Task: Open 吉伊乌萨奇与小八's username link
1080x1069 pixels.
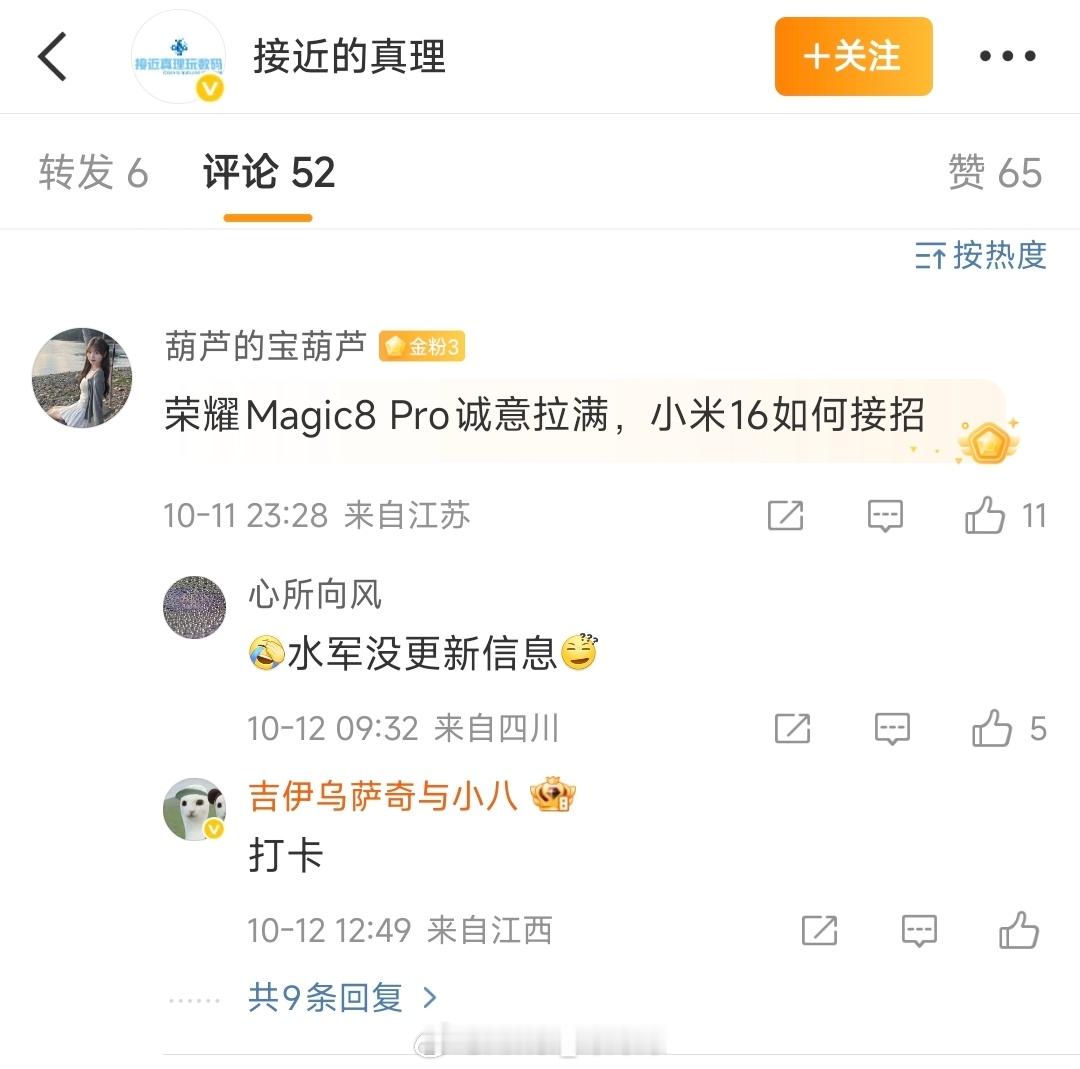Action: (382, 796)
